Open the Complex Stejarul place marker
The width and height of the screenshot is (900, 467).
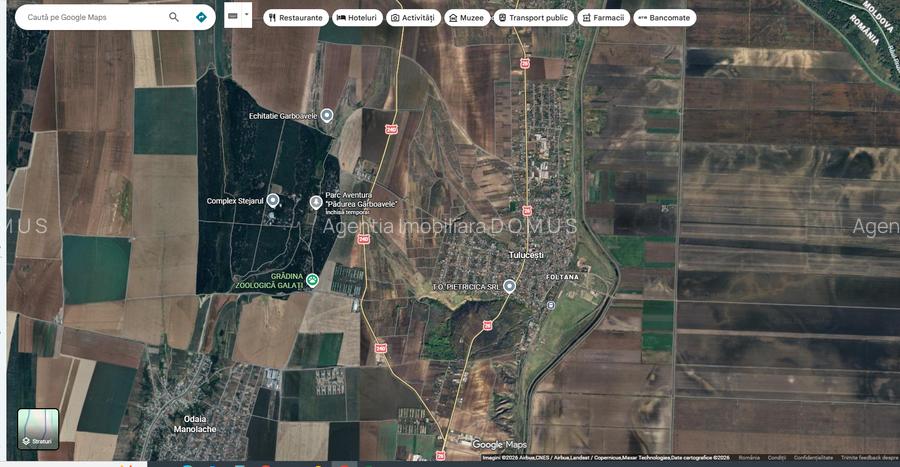pos(273,201)
